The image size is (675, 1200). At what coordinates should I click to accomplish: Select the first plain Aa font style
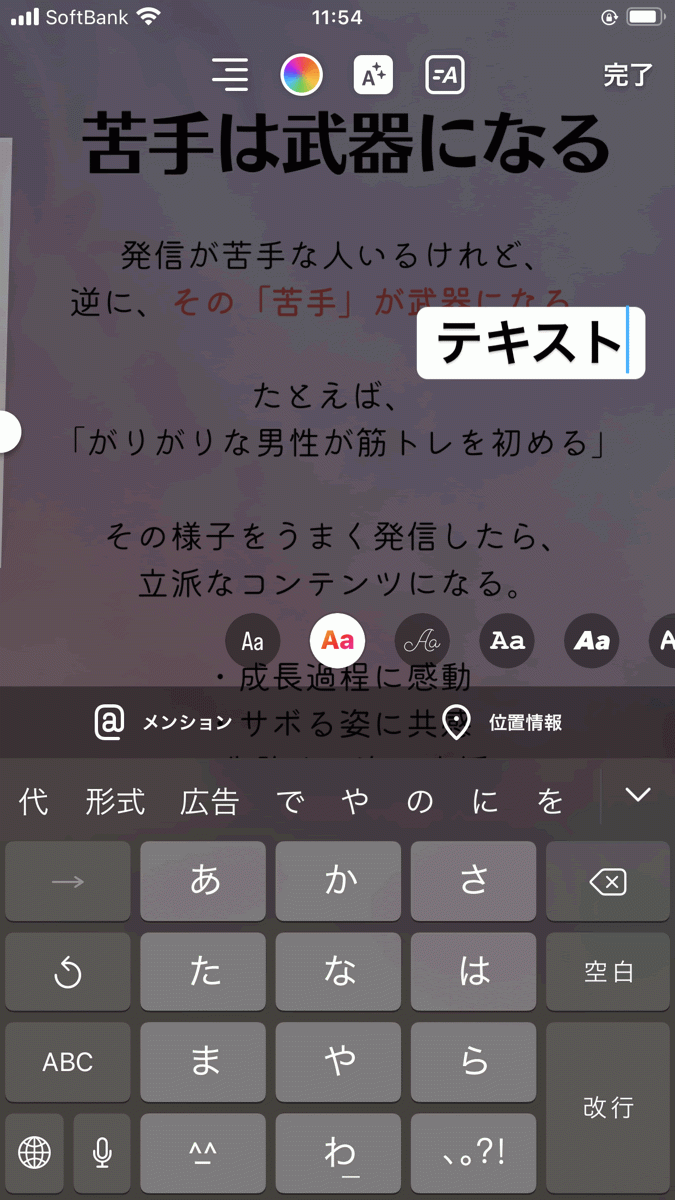[253, 640]
